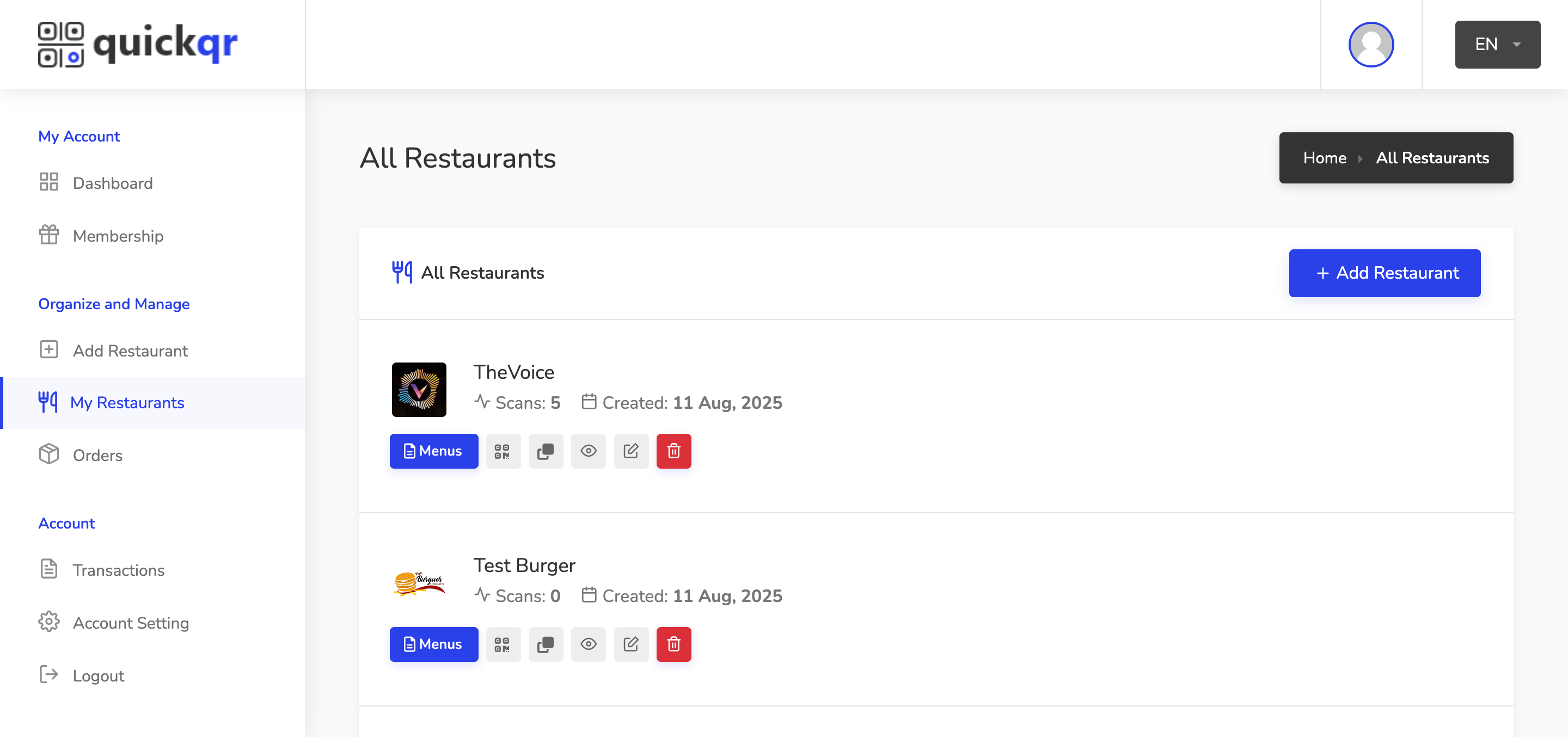Follow the Home breadcrumb link

point(1324,158)
